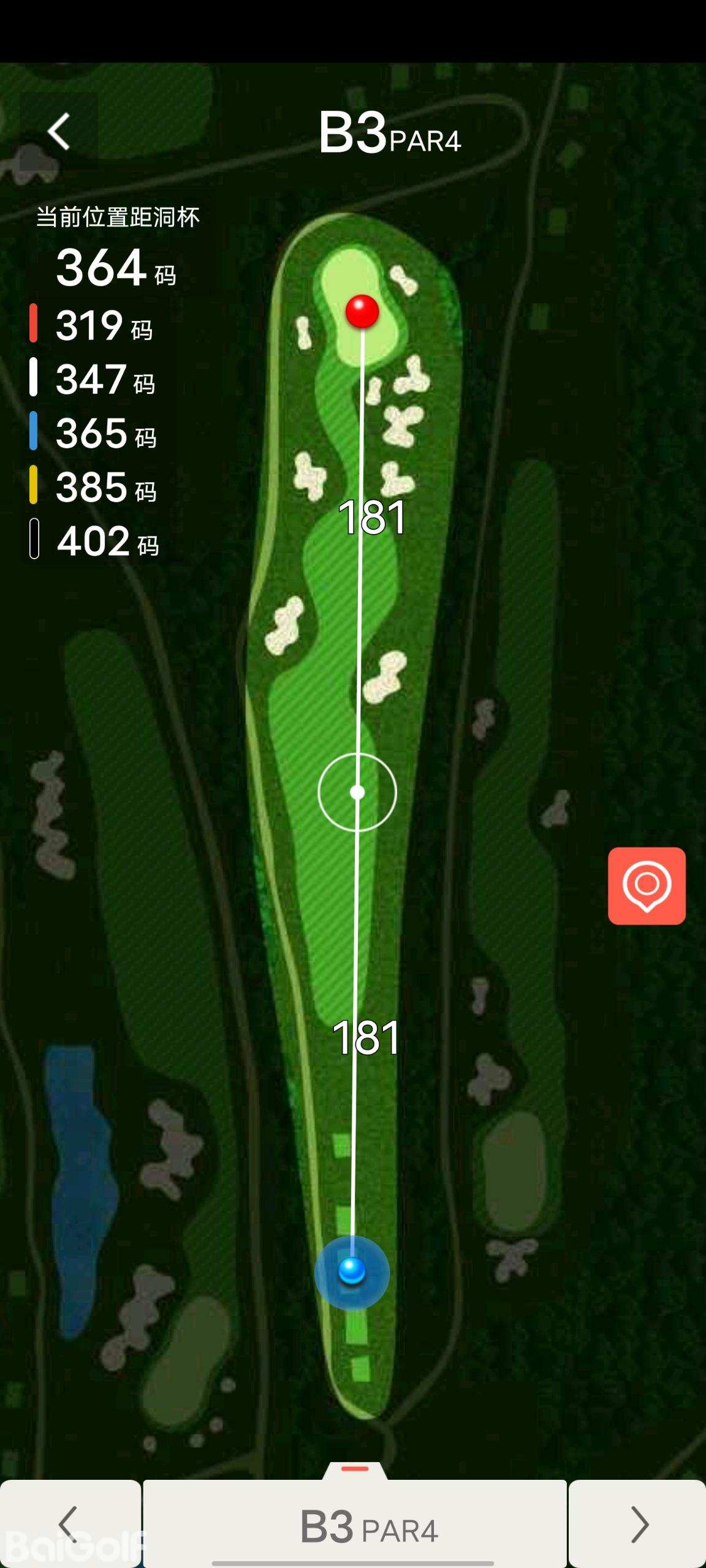The width and height of the screenshot is (706, 1568).
Task: Expand the bottom panel handle
Action: (x=355, y=1469)
